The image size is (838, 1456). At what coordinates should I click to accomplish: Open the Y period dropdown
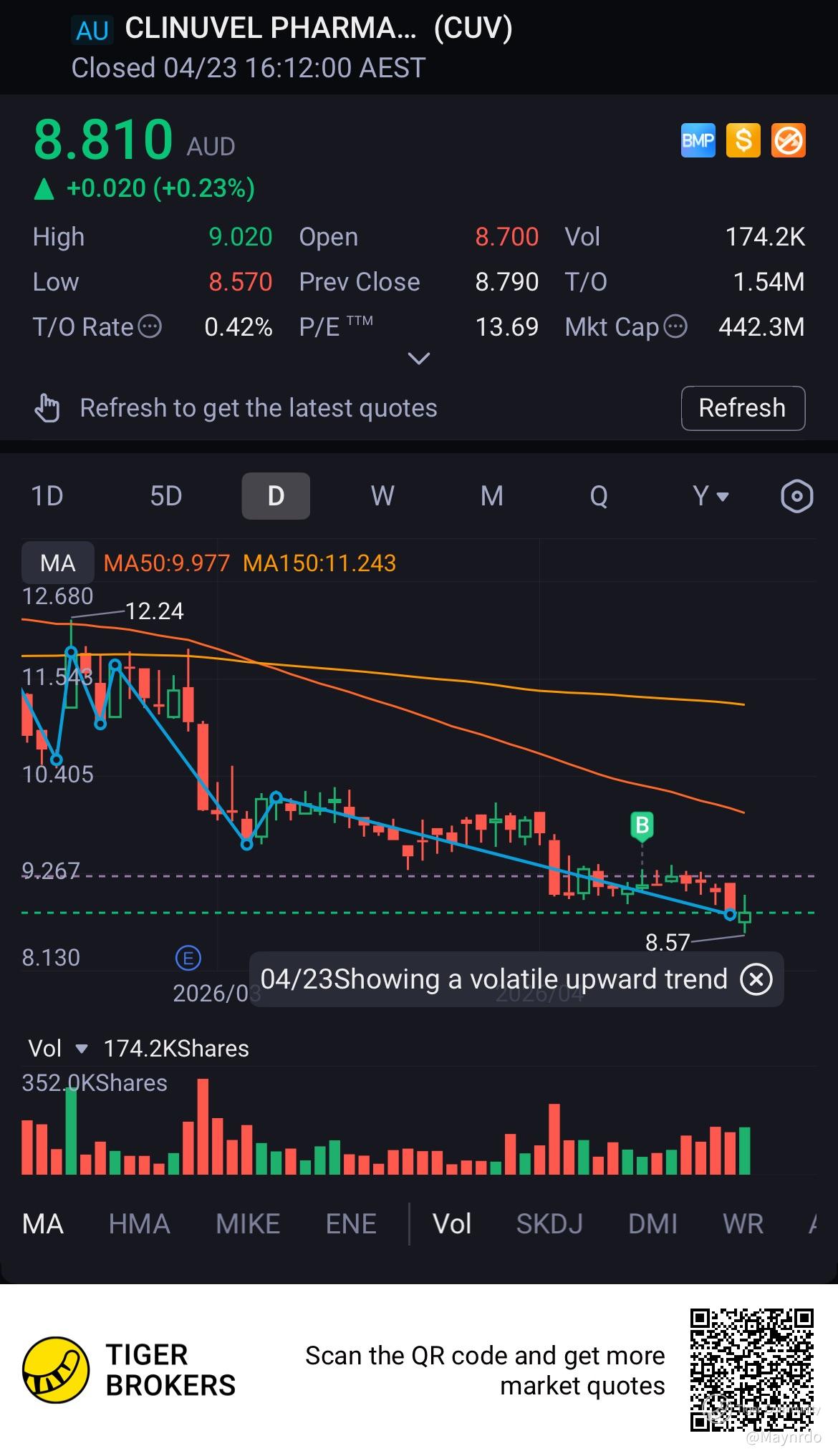point(710,495)
